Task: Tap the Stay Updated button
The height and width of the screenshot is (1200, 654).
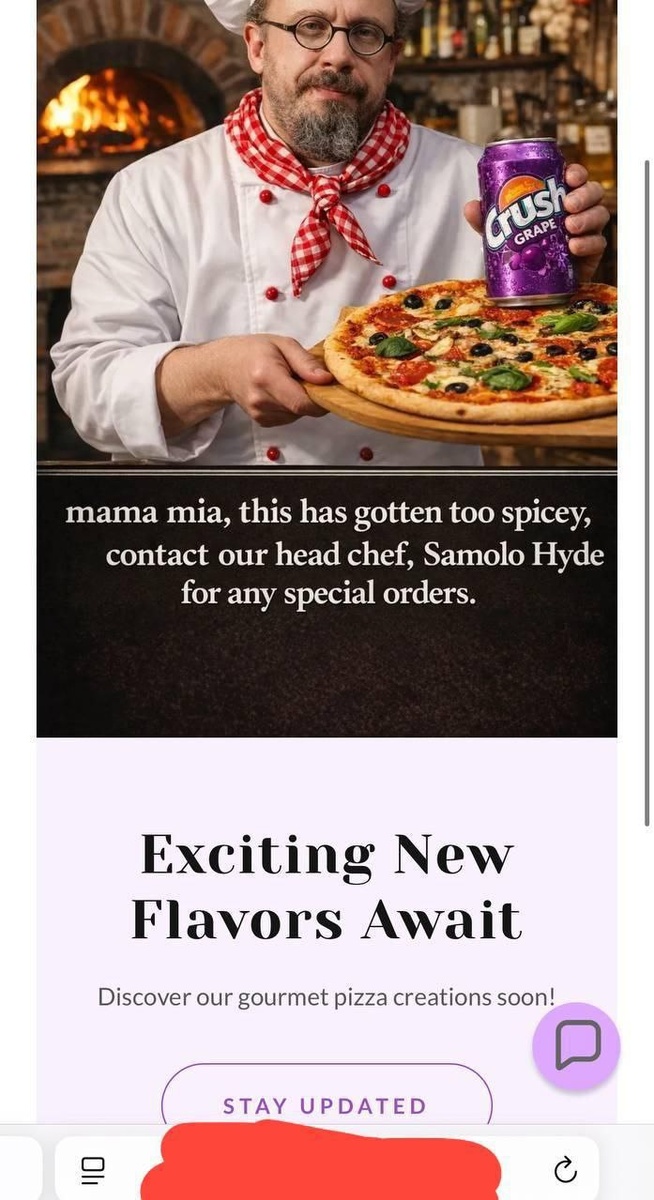Action: 326,1104
